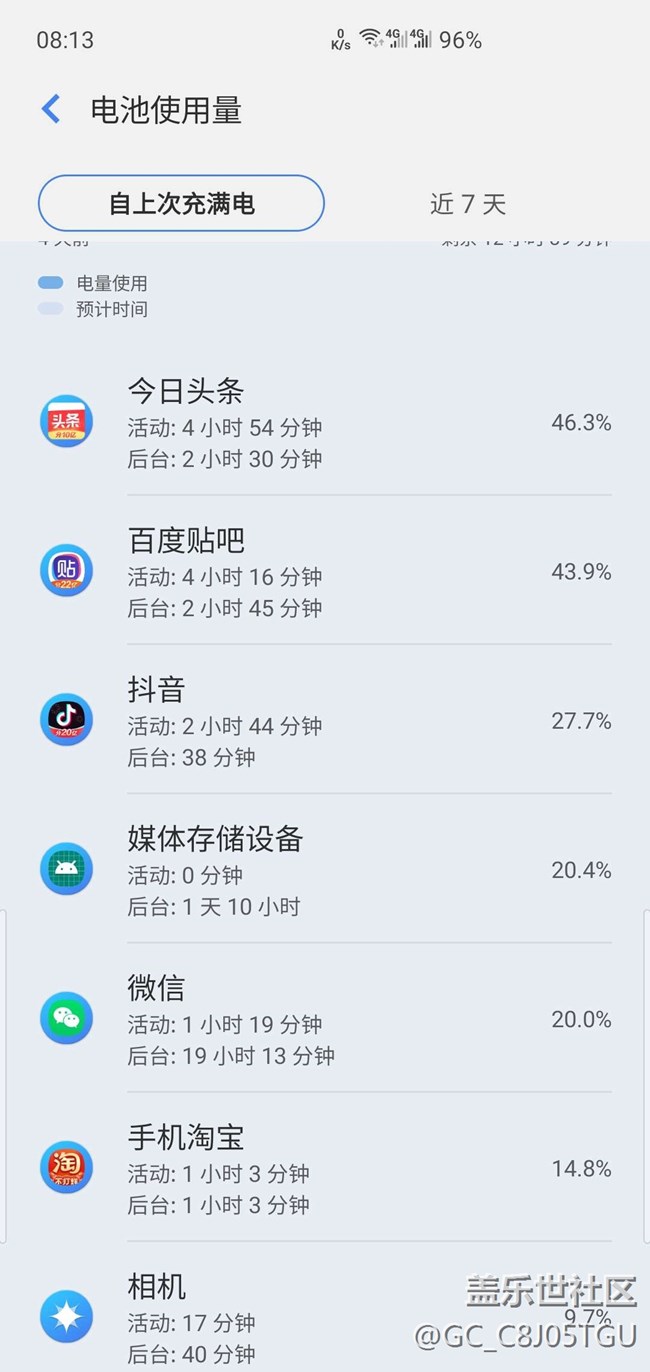Open battery details for 百度贴吧
The height and width of the screenshot is (1372, 650).
tap(325, 571)
